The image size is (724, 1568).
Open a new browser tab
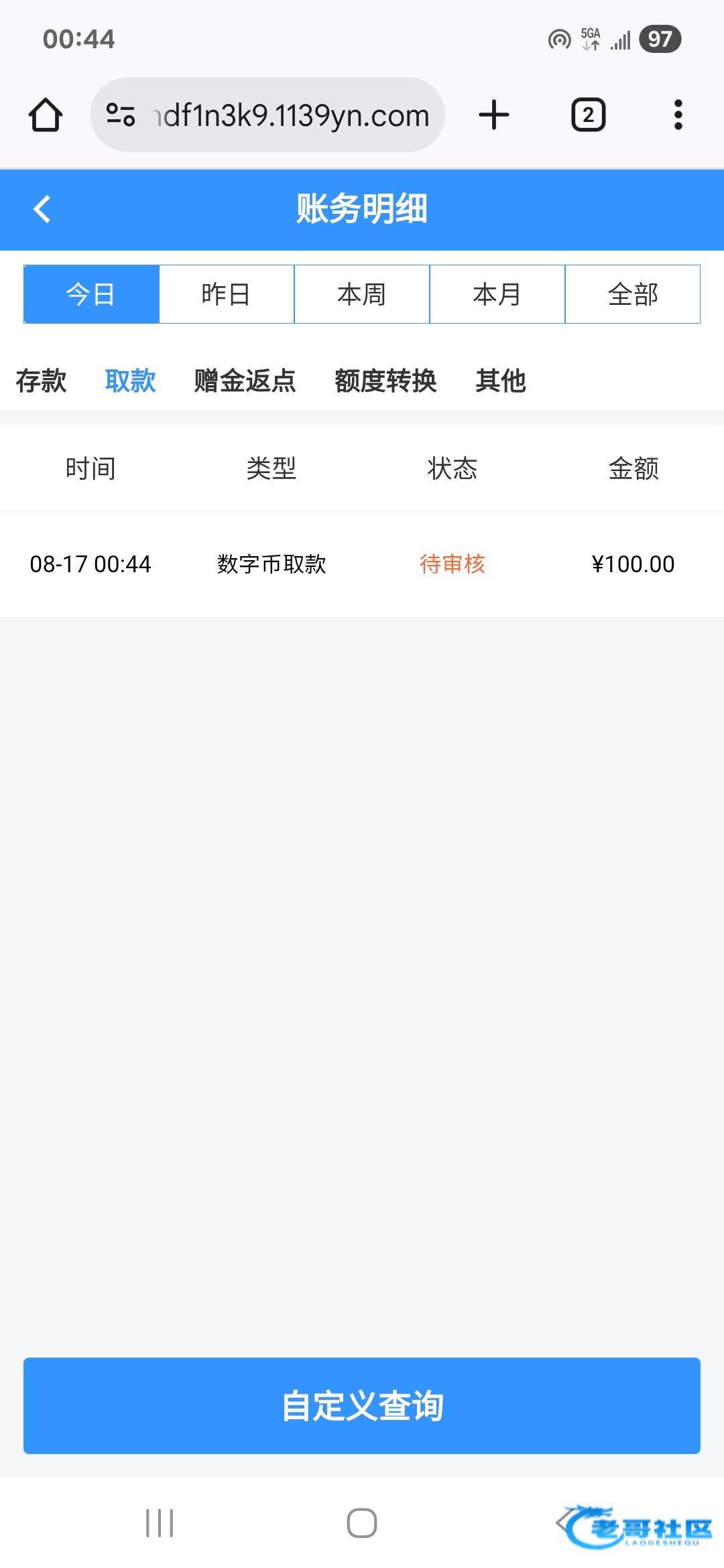point(494,115)
